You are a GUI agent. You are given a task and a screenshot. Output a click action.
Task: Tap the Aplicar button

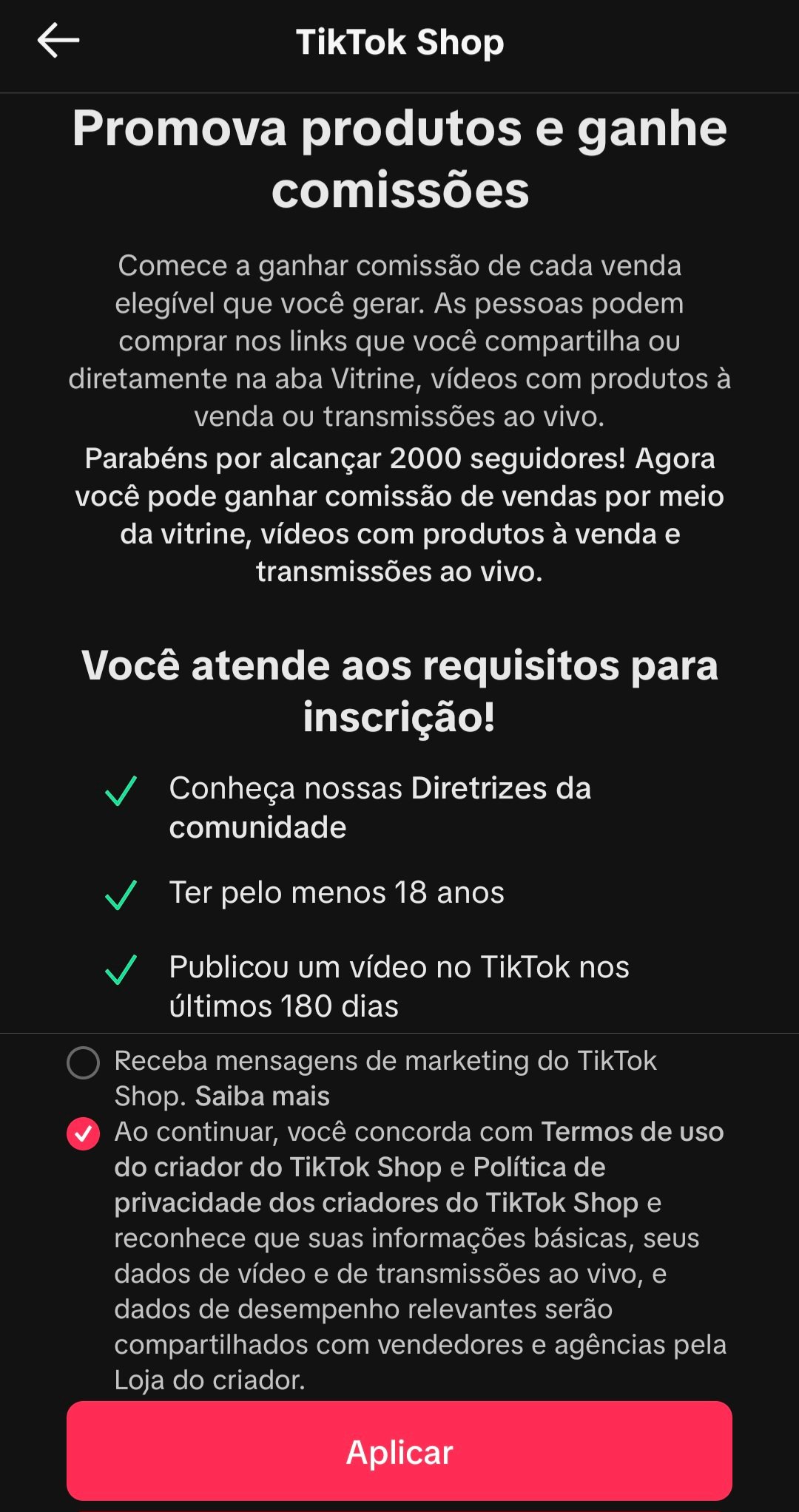[x=399, y=1452]
